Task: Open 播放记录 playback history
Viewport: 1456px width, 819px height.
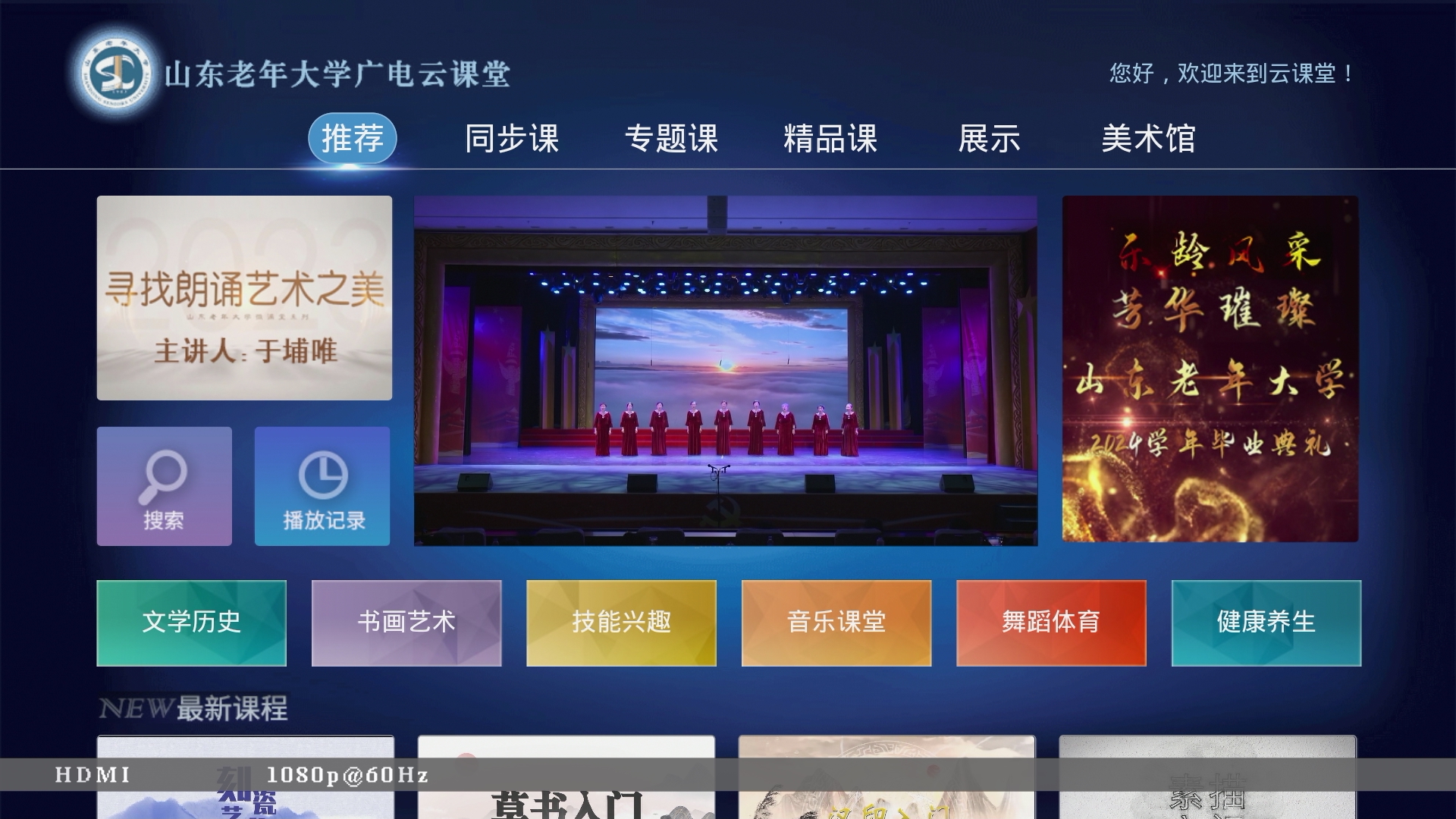Action: pyautogui.click(x=322, y=486)
